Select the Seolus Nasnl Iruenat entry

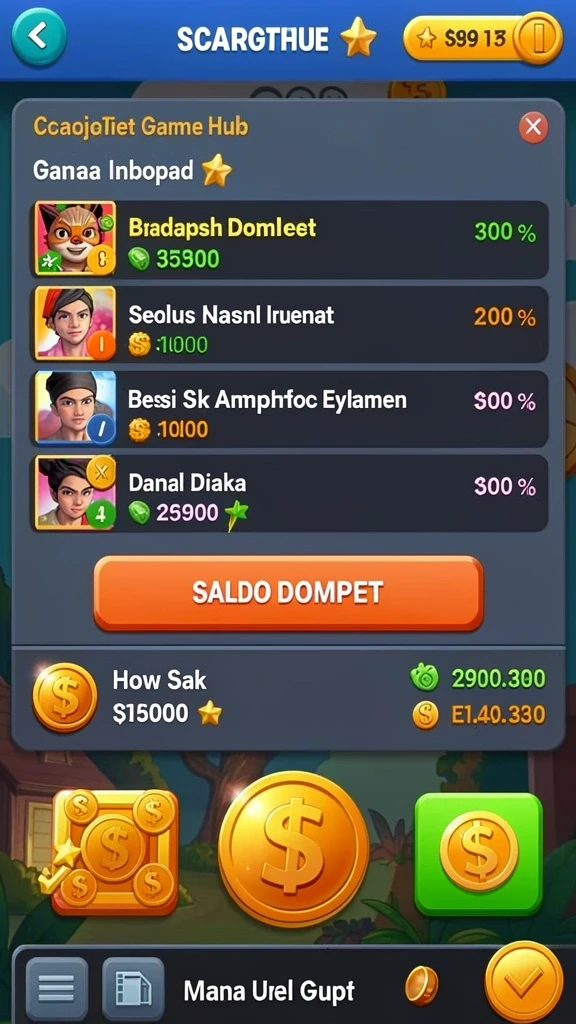pyautogui.click(x=289, y=324)
